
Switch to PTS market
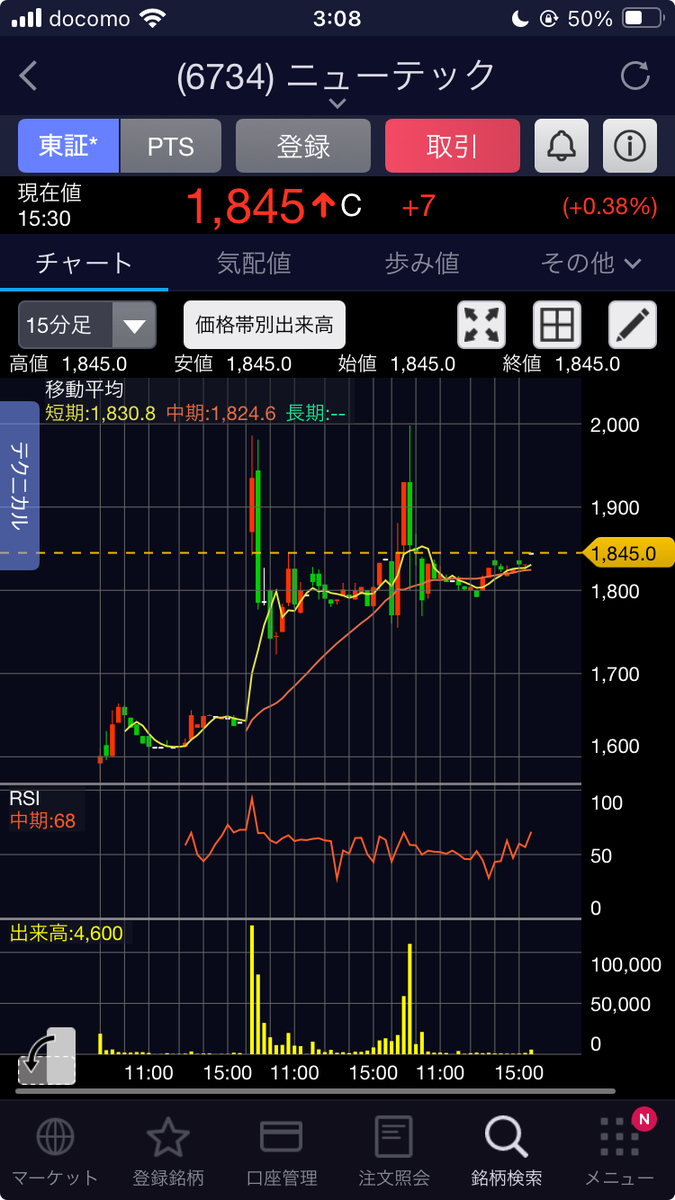click(x=171, y=147)
